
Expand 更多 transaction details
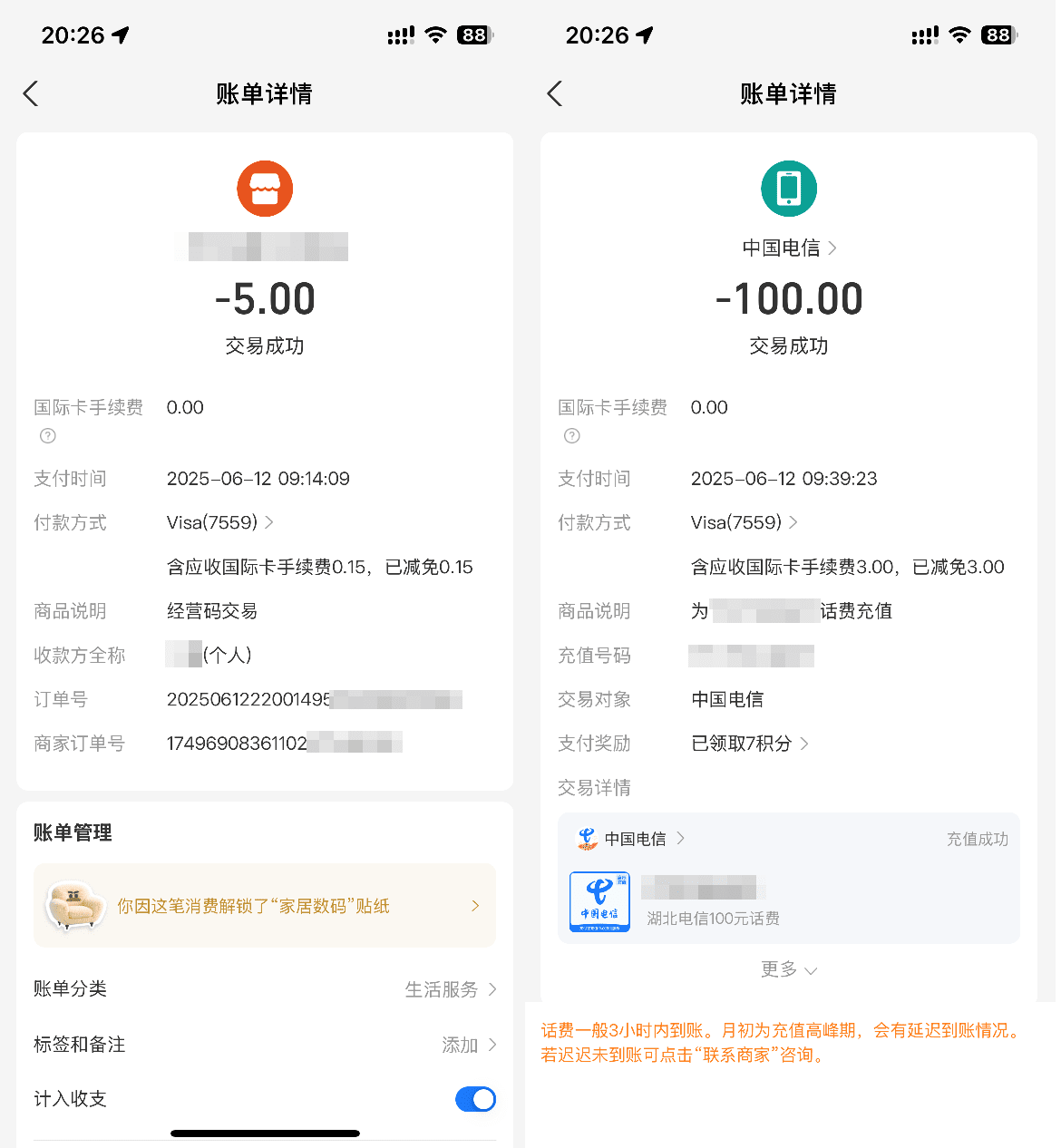788,969
